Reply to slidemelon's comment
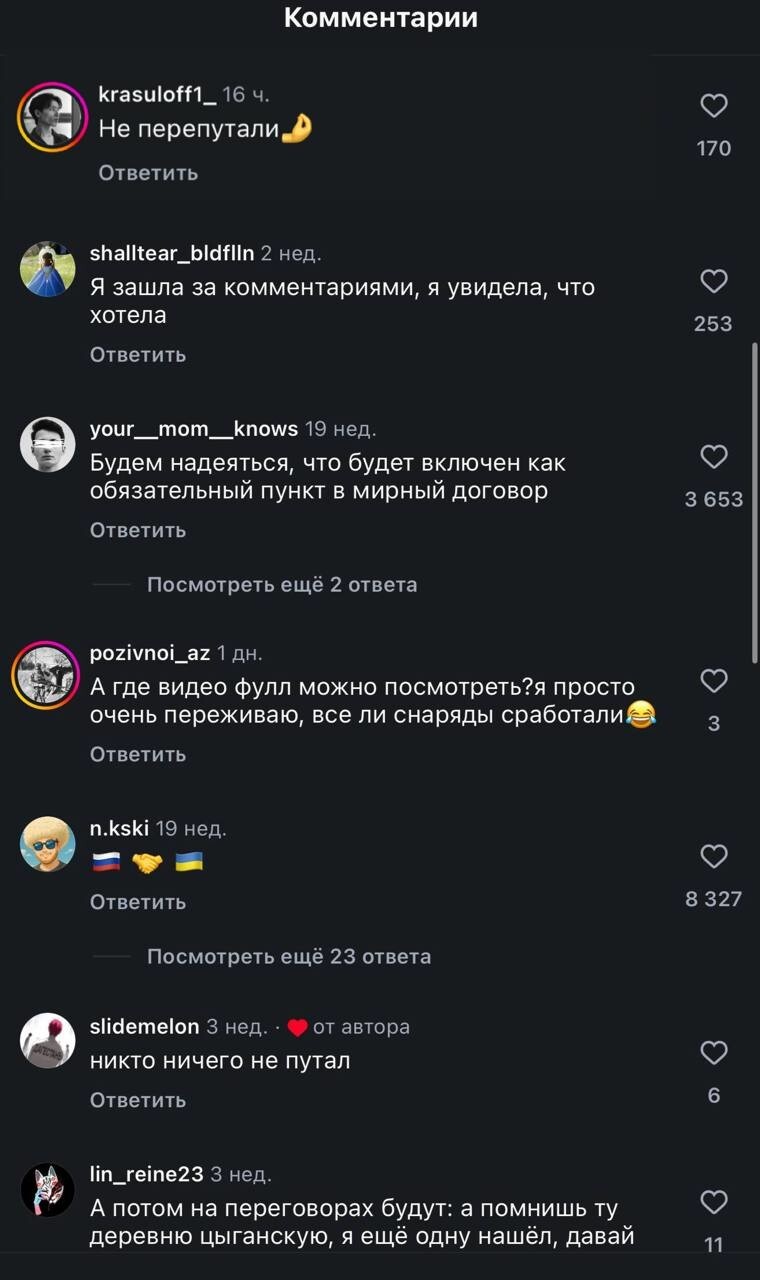 [138, 1100]
